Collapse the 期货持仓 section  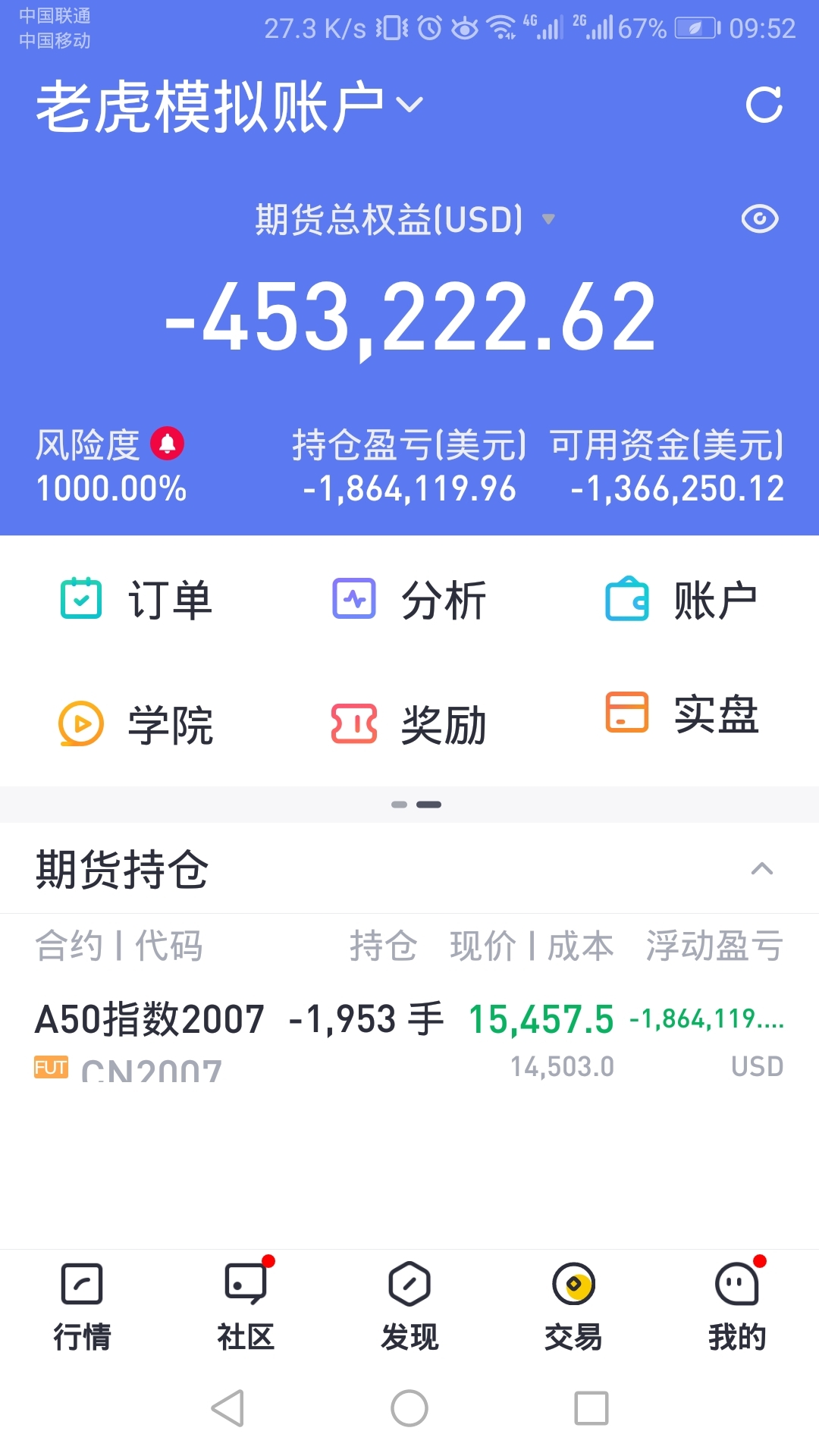pyautogui.click(x=761, y=869)
